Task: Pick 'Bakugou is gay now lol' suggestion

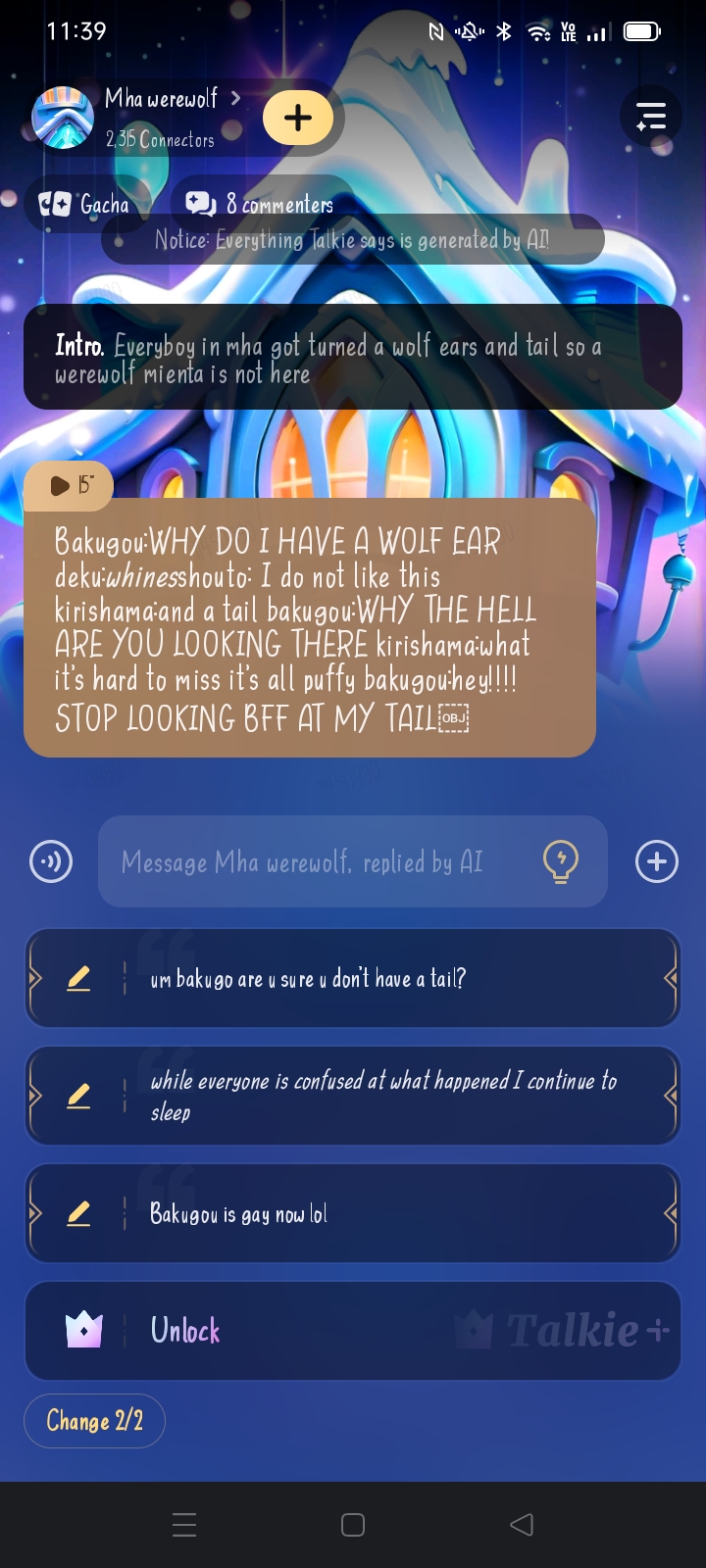Action: pos(392,1213)
